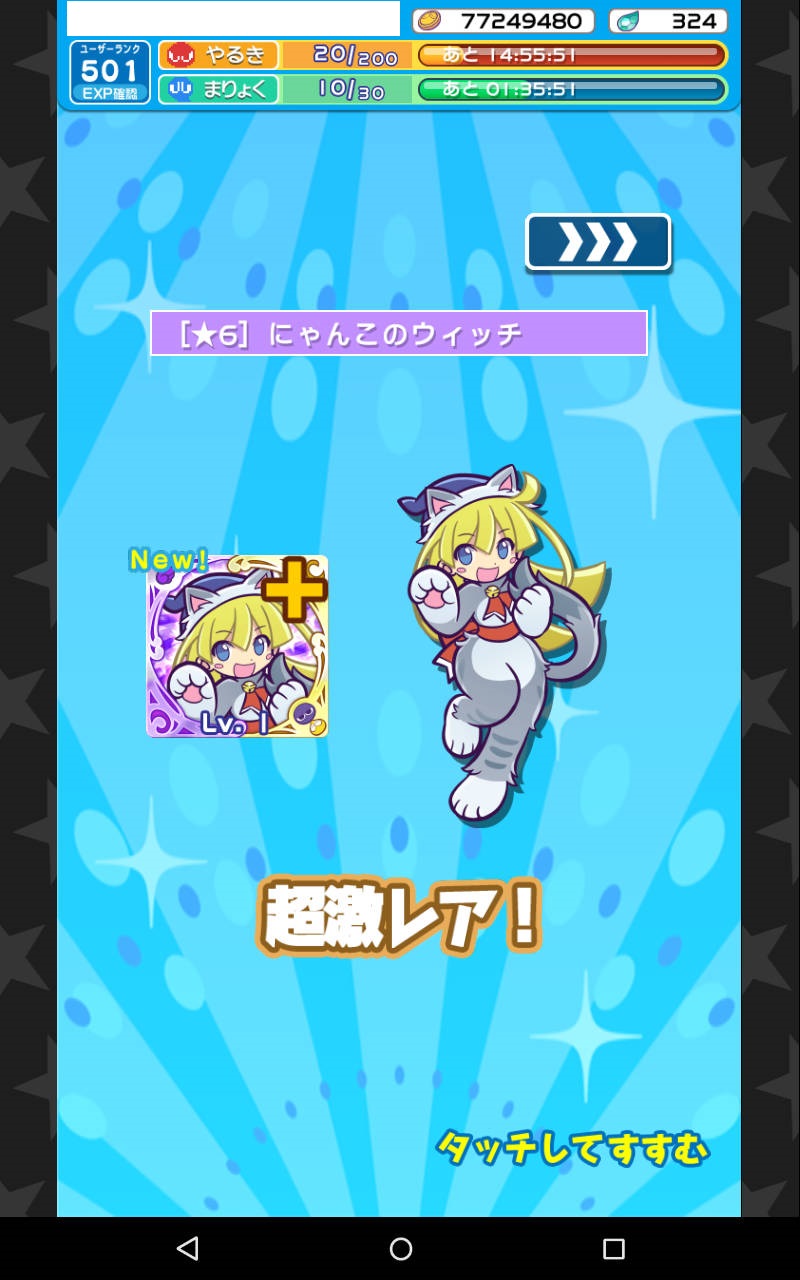800x1280 pixels.
Task: Skip ahead with the triple-arrow button
Action: point(598,242)
